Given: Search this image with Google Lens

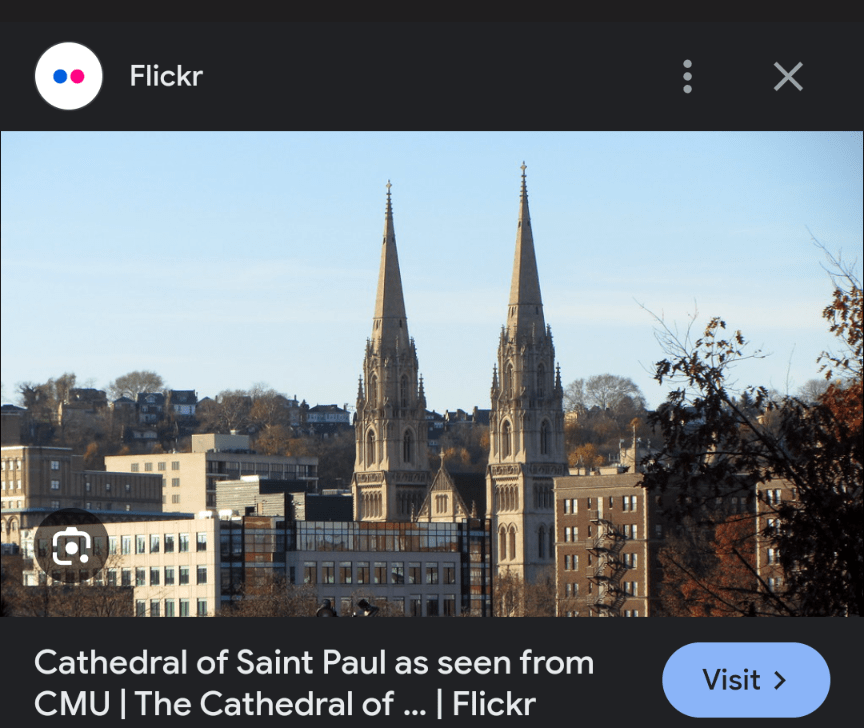Looking at the screenshot, I should 71,546.
